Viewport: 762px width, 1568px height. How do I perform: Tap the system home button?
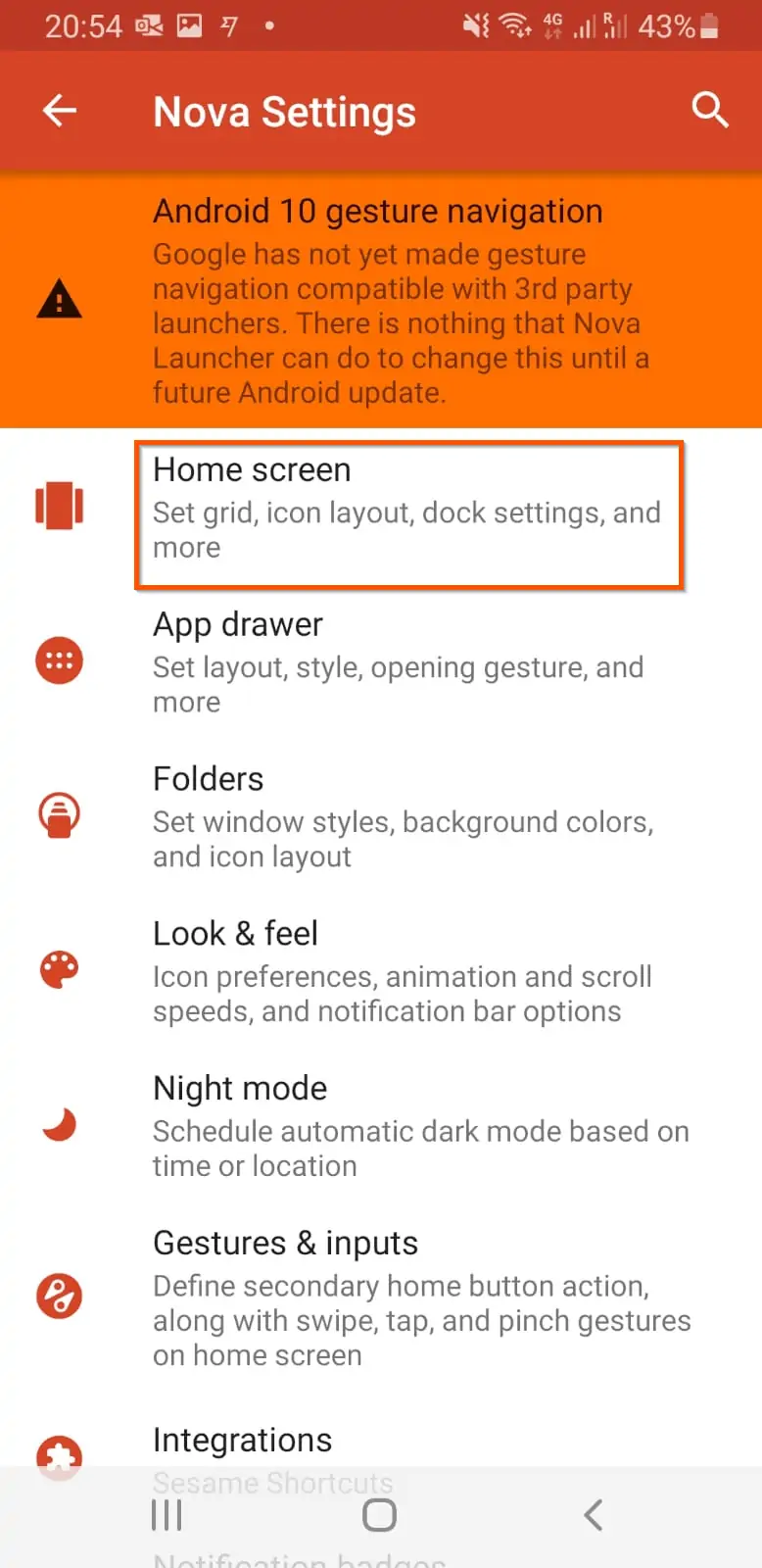(379, 1515)
